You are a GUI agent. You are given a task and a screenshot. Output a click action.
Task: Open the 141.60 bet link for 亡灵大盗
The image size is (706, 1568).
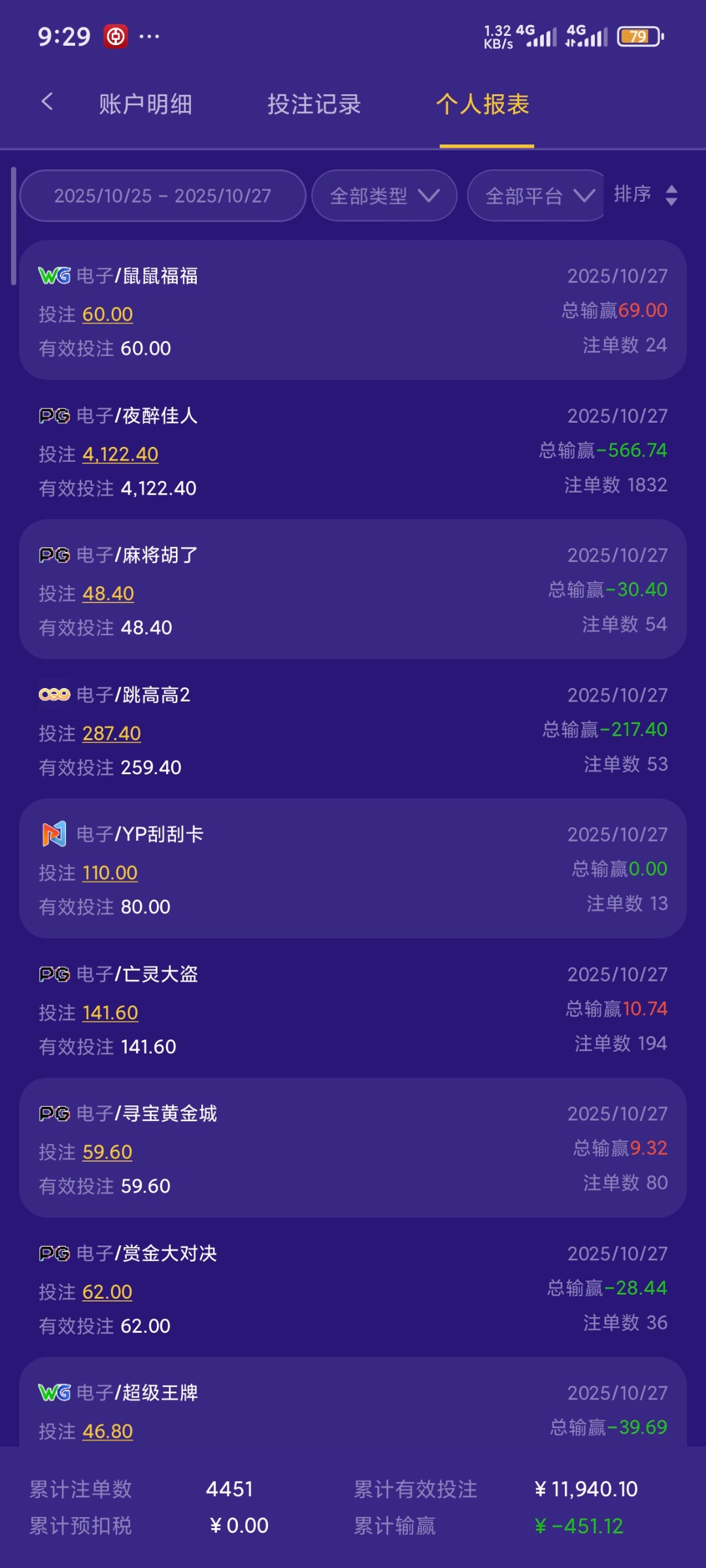tap(110, 1013)
